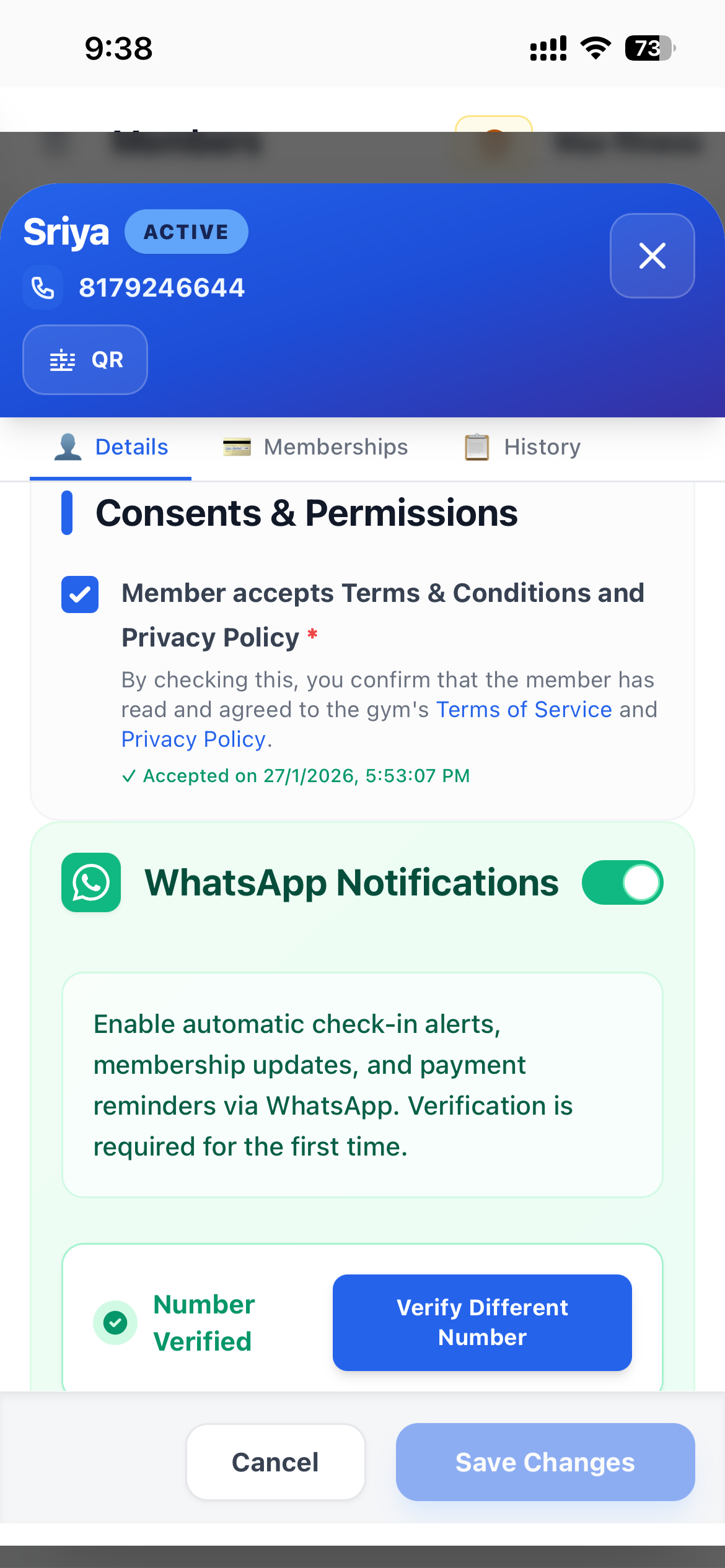Screen dimensions: 725x1568
Task: Click Cancel to discard edits
Action: 275,1462
